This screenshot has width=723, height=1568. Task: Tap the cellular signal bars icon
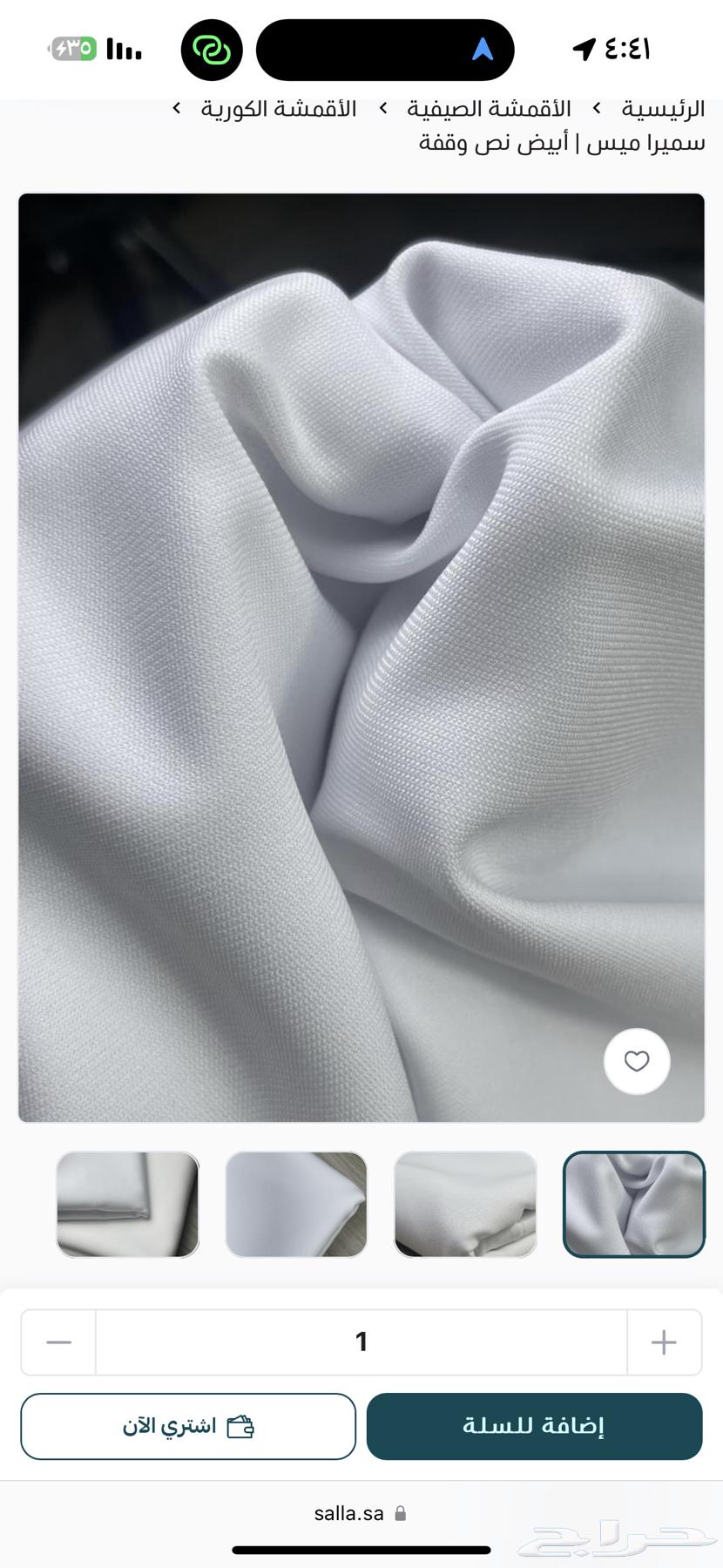point(124,49)
